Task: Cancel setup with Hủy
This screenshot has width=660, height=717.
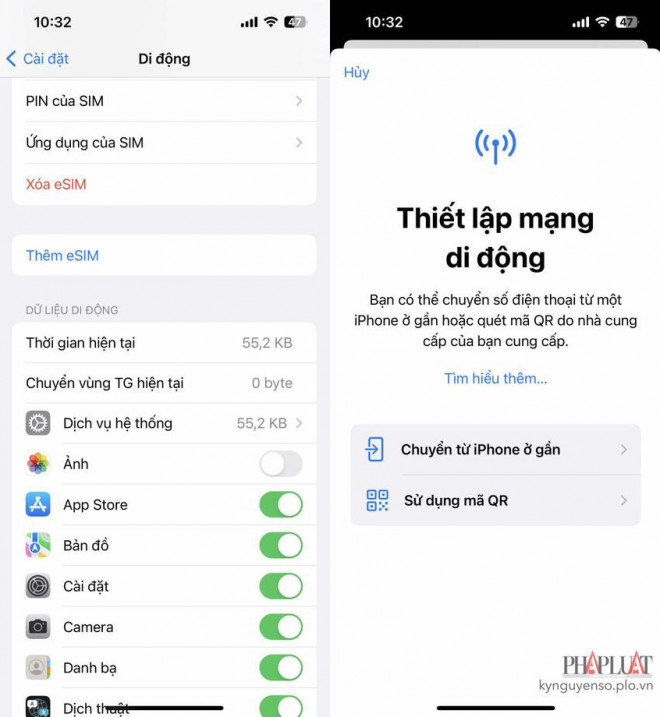Action: click(356, 73)
